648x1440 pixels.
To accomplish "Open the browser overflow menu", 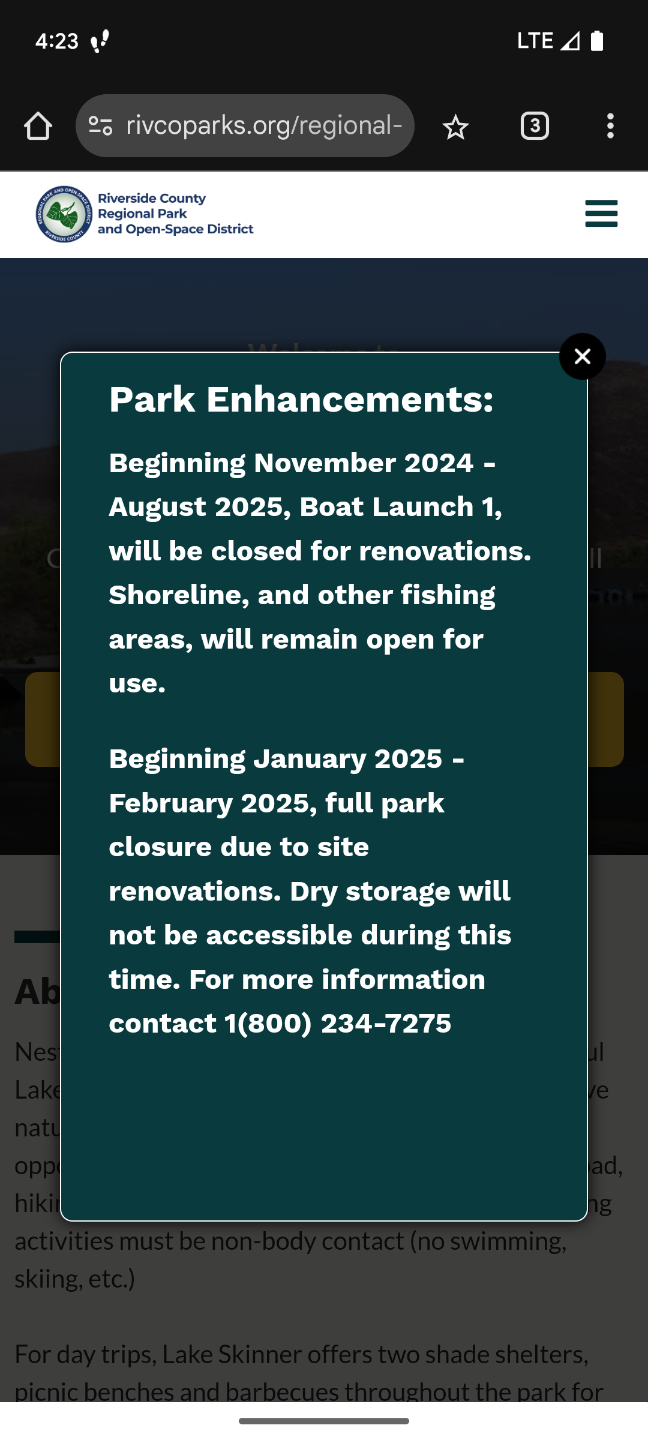I will coord(610,126).
